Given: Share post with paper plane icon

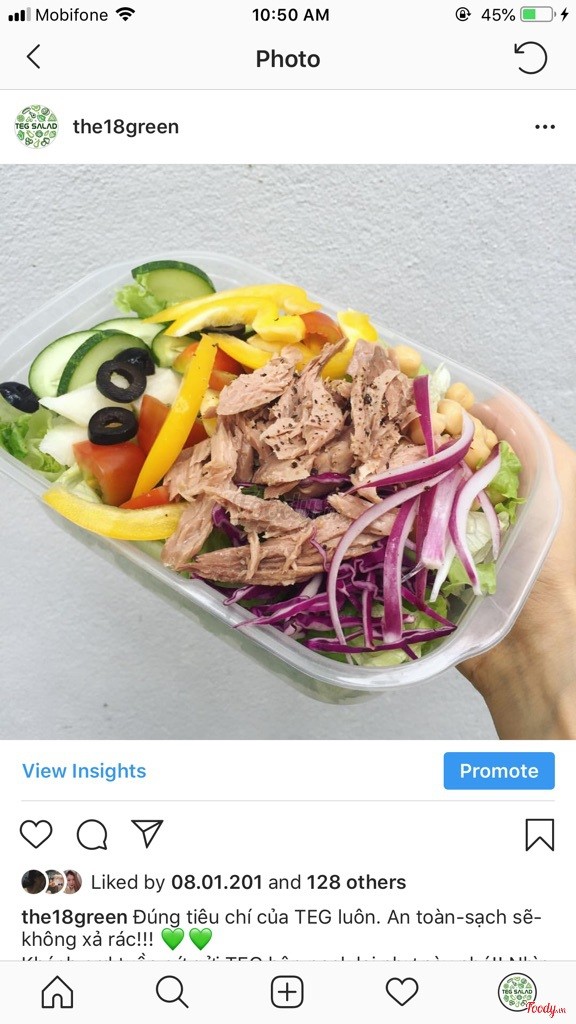Looking at the screenshot, I should click(147, 833).
